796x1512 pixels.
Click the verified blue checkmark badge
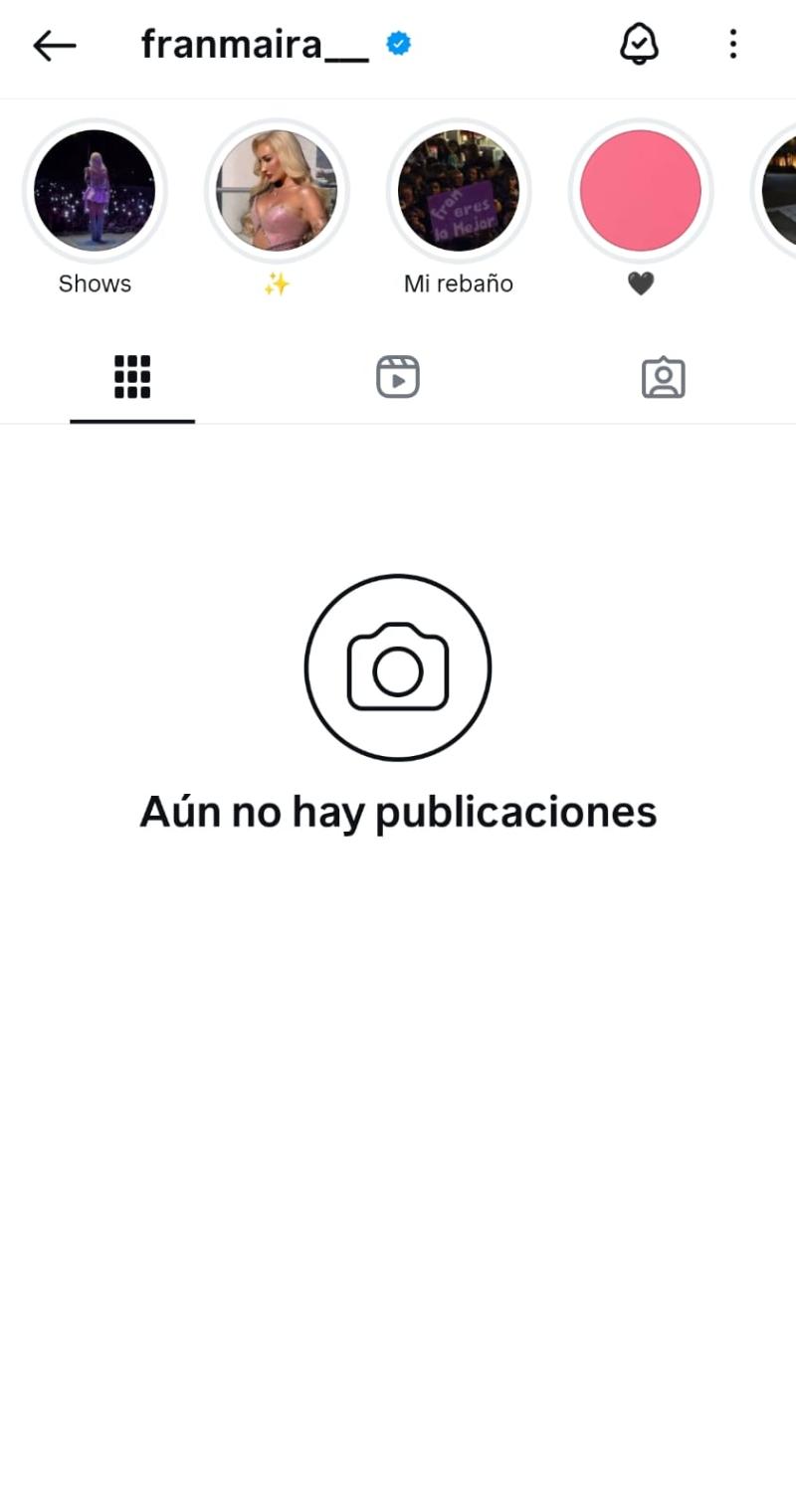397,43
